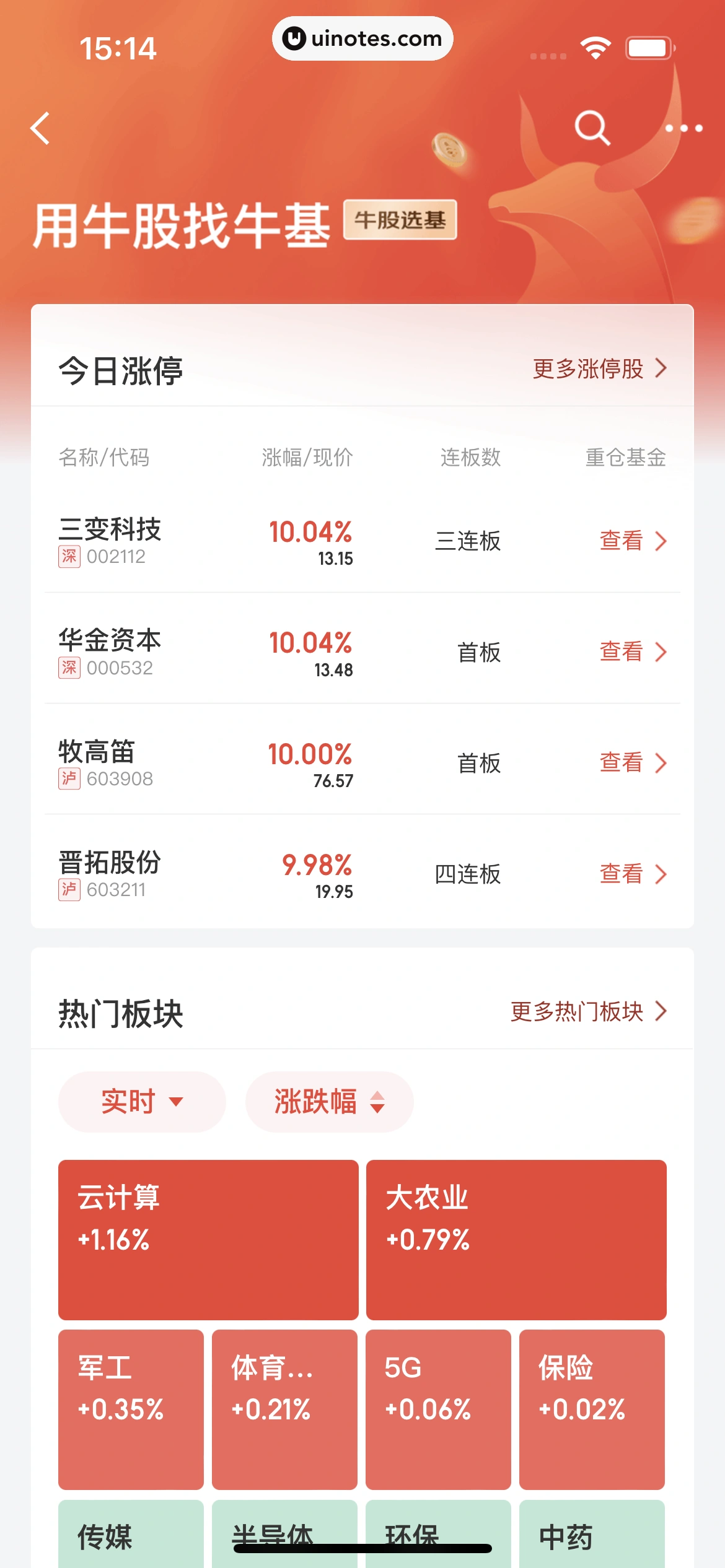Image resolution: width=725 pixels, height=1568 pixels.
Task: Tap 查看 in the 牧高笛 row
Action: 632,762
